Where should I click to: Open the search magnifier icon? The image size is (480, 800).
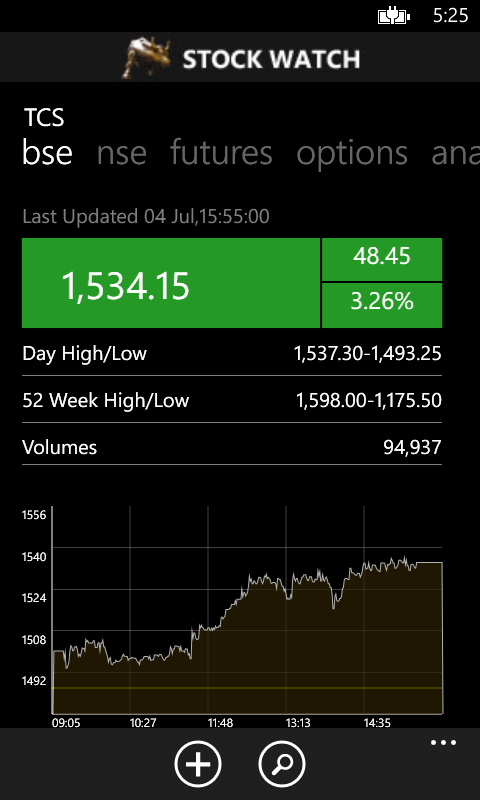click(x=282, y=764)
